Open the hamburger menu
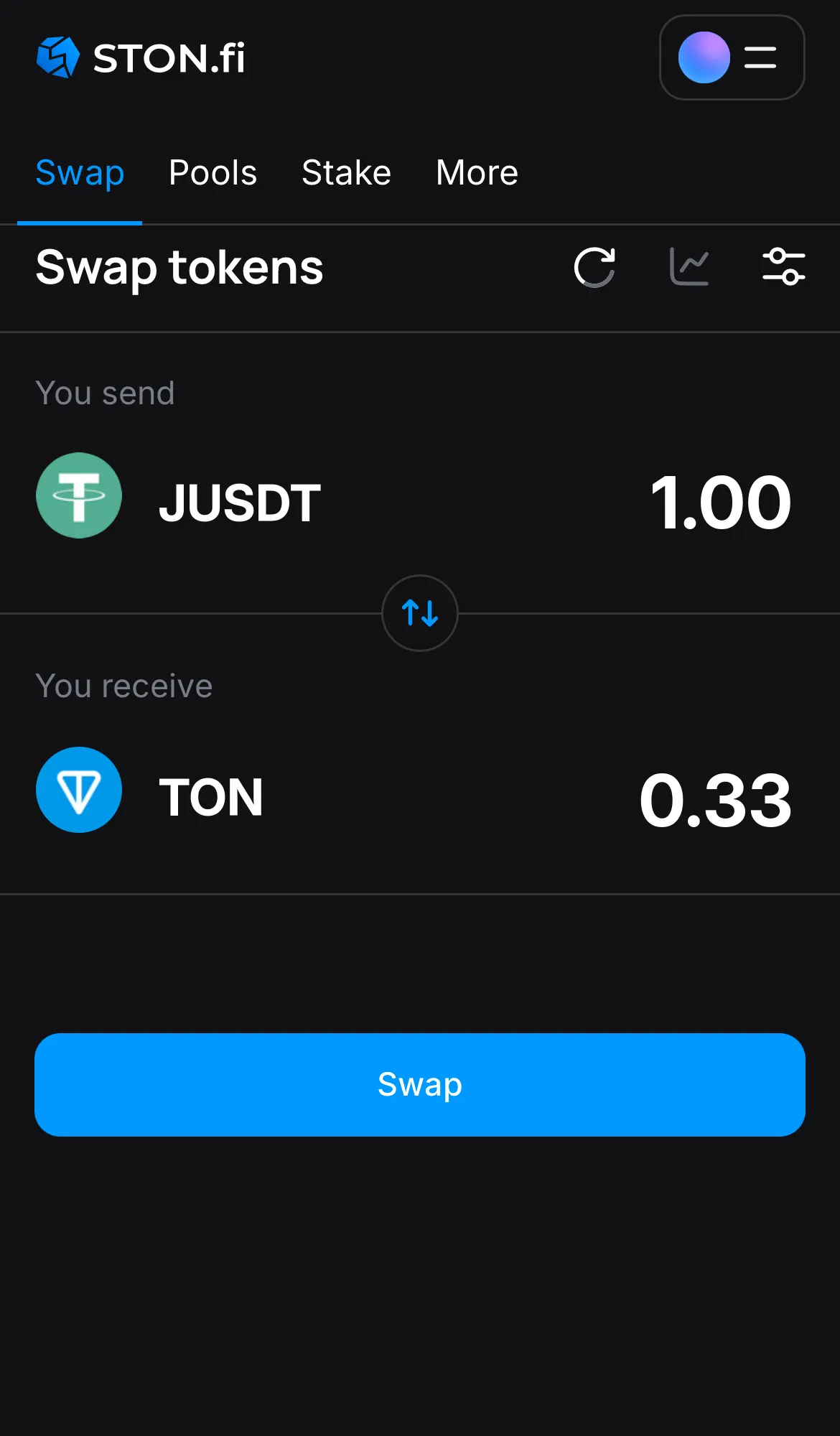This screenshot has width=840, height=1436. [x=759, y=57]
